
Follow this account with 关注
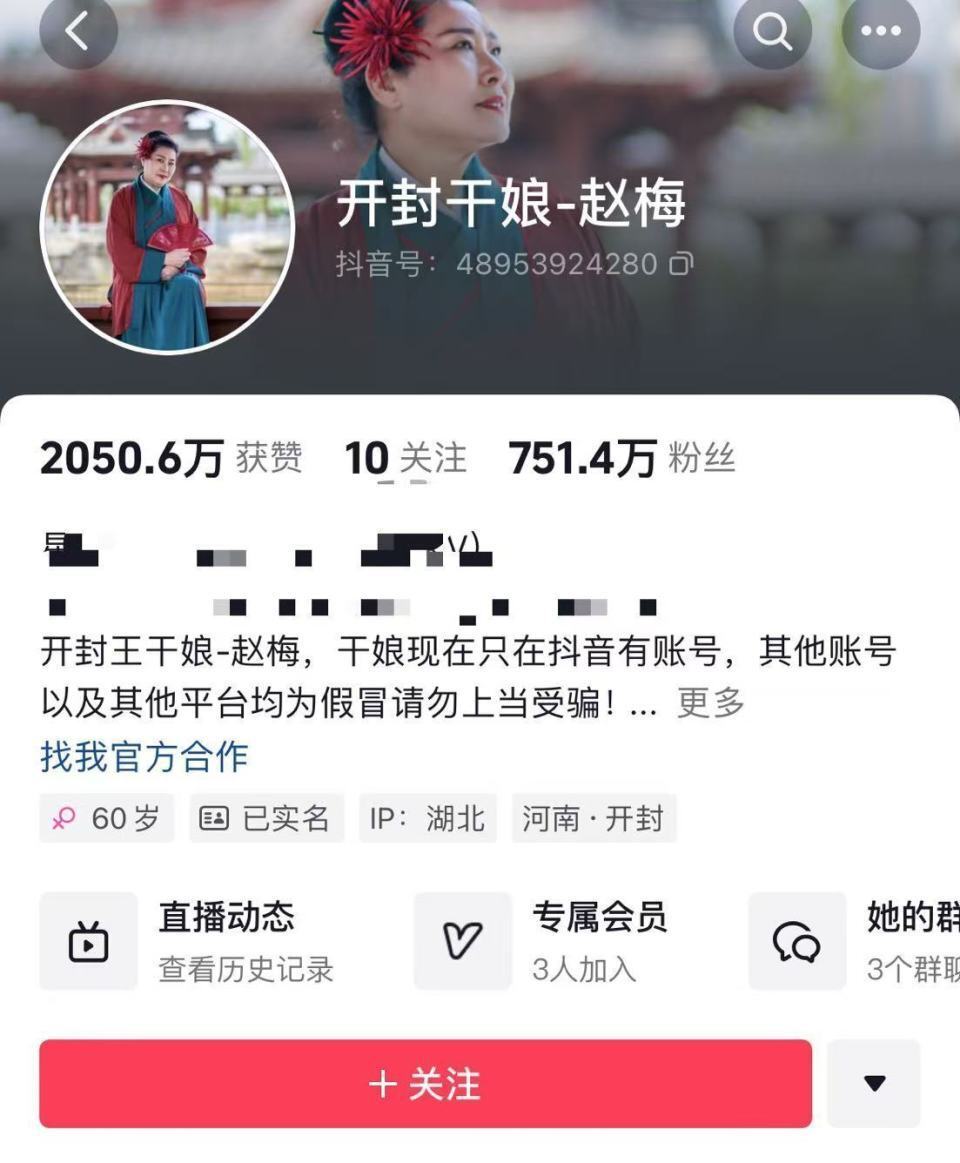pyautogui.click(x=425, y=1084)
